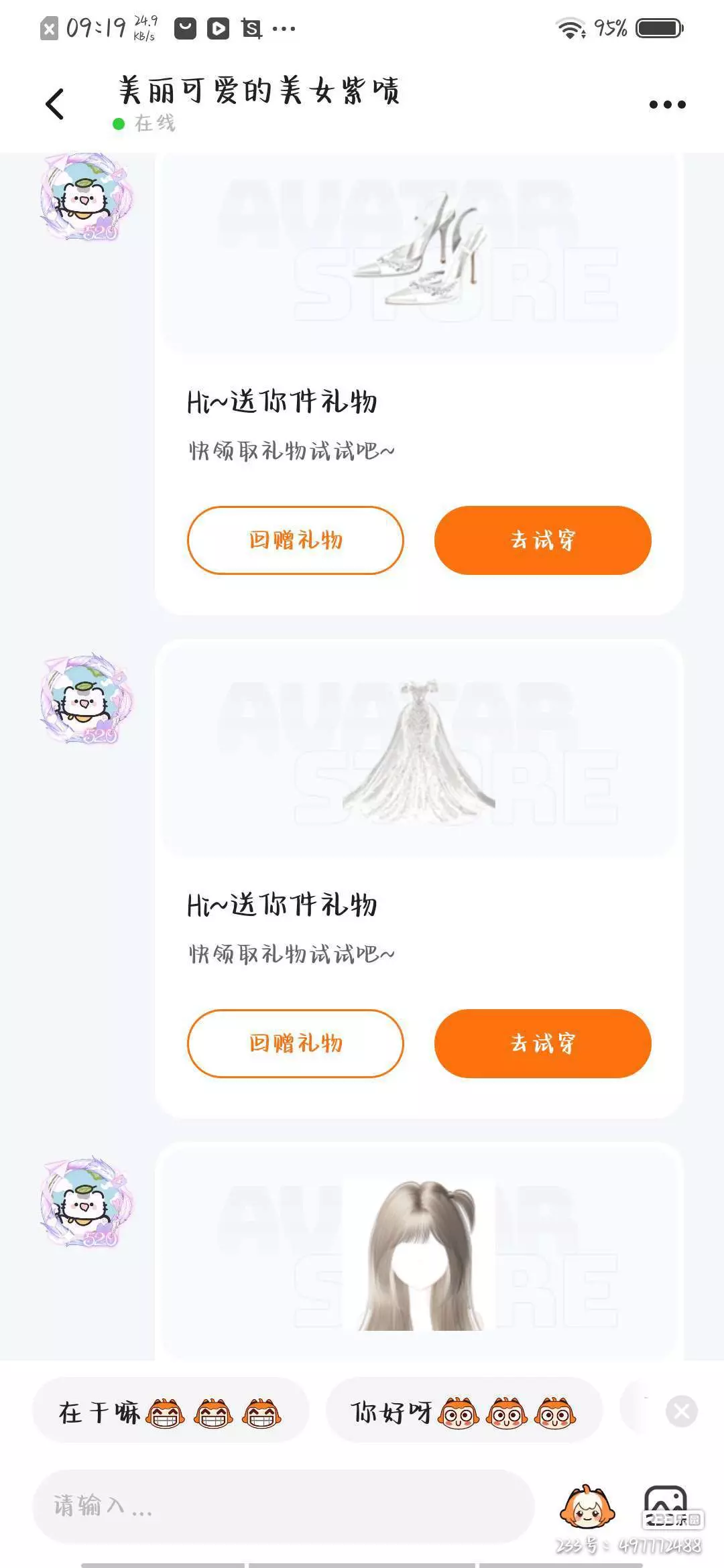Attach a picture from gallery
The width and height of the screenshot is (724, 1568).
pyautogui.click(x=666, y=1505)
